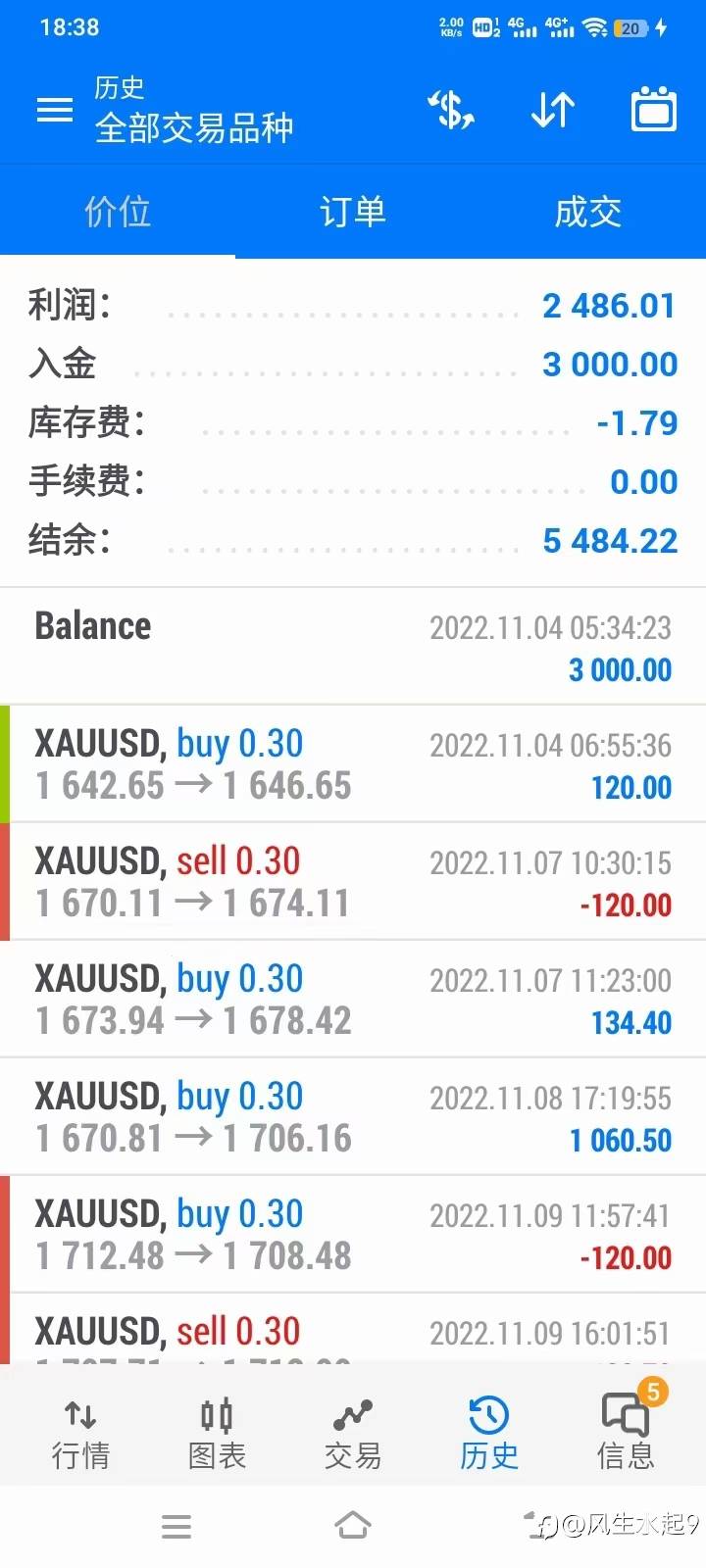The image size is (706, 1568).
Task: Open the 信息 messages tab
Action: [x=626, y=1435]
